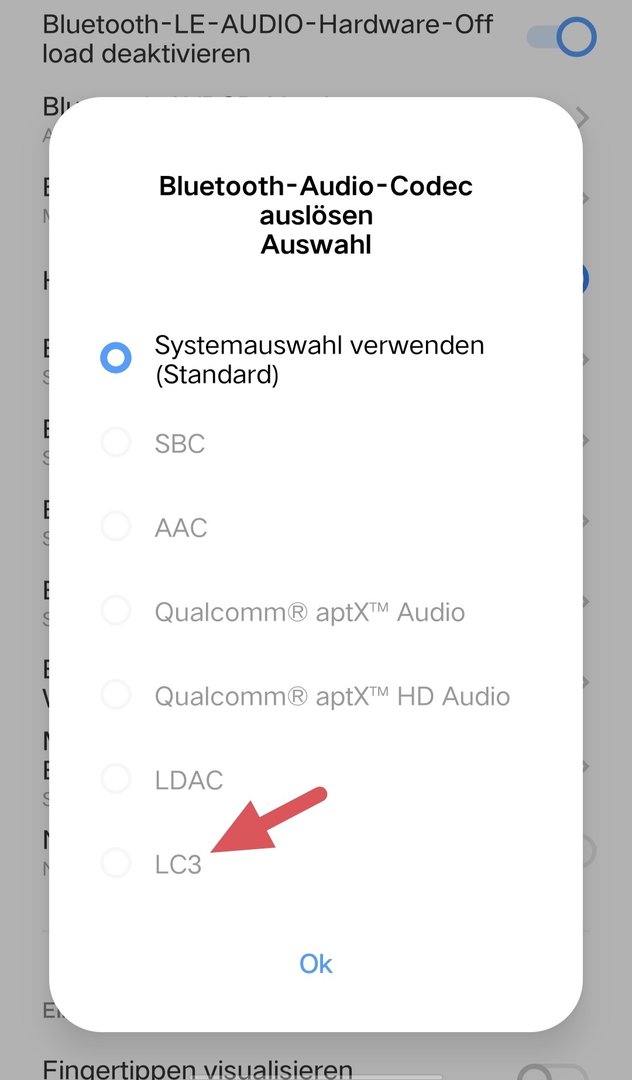Choose the SBC codec
The image size is (632, 1080).
116,443
